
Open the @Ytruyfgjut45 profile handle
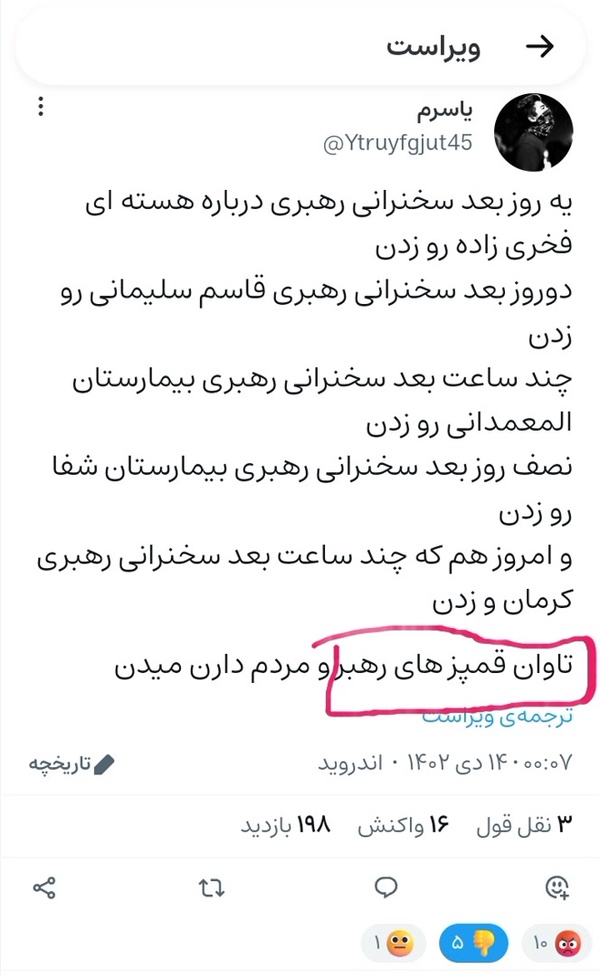398,143
